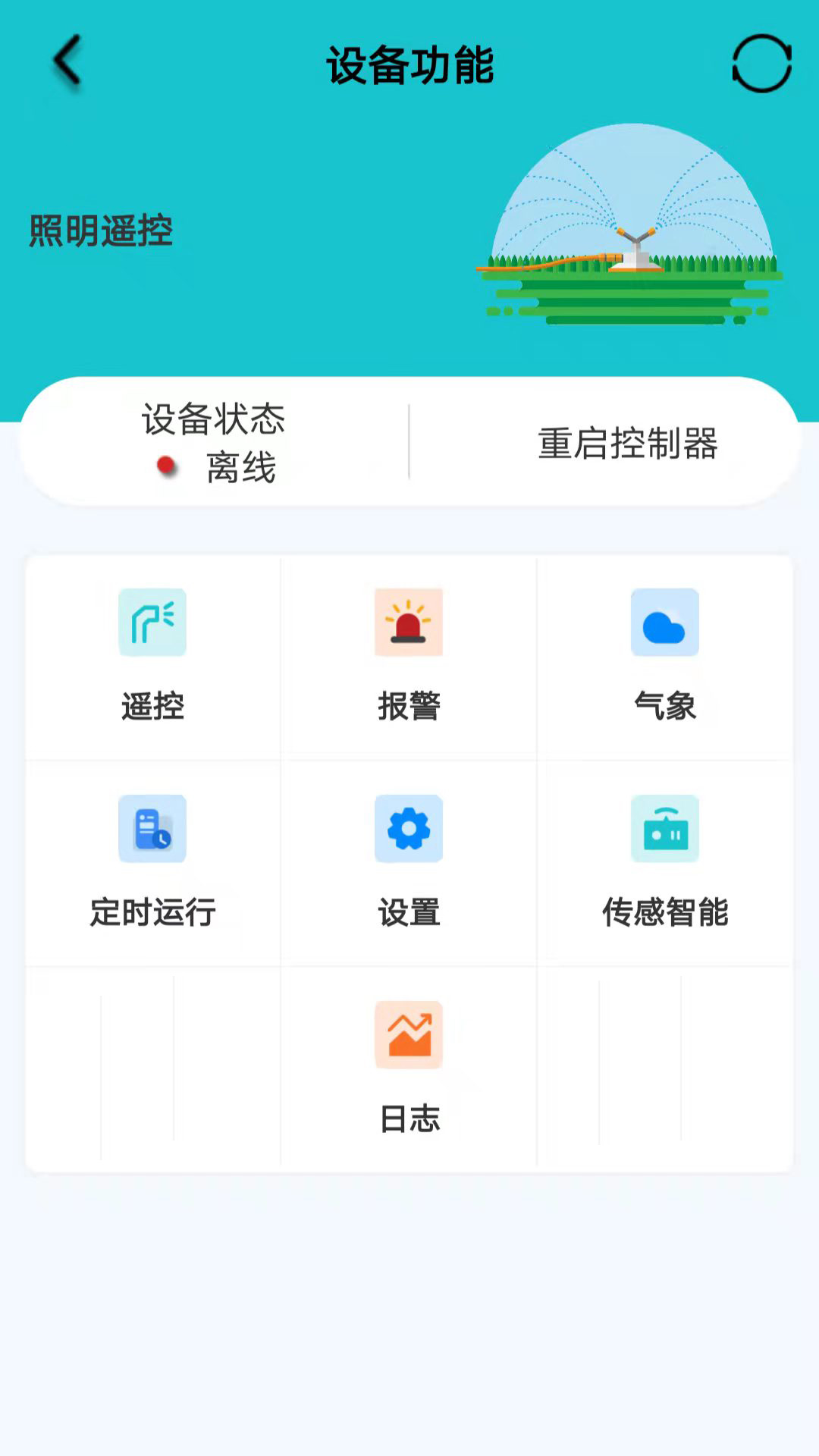Viewport: 819px width, 1456px height.
Task: Tap the 离线 offline status text
Action: (x=240, y=466)
